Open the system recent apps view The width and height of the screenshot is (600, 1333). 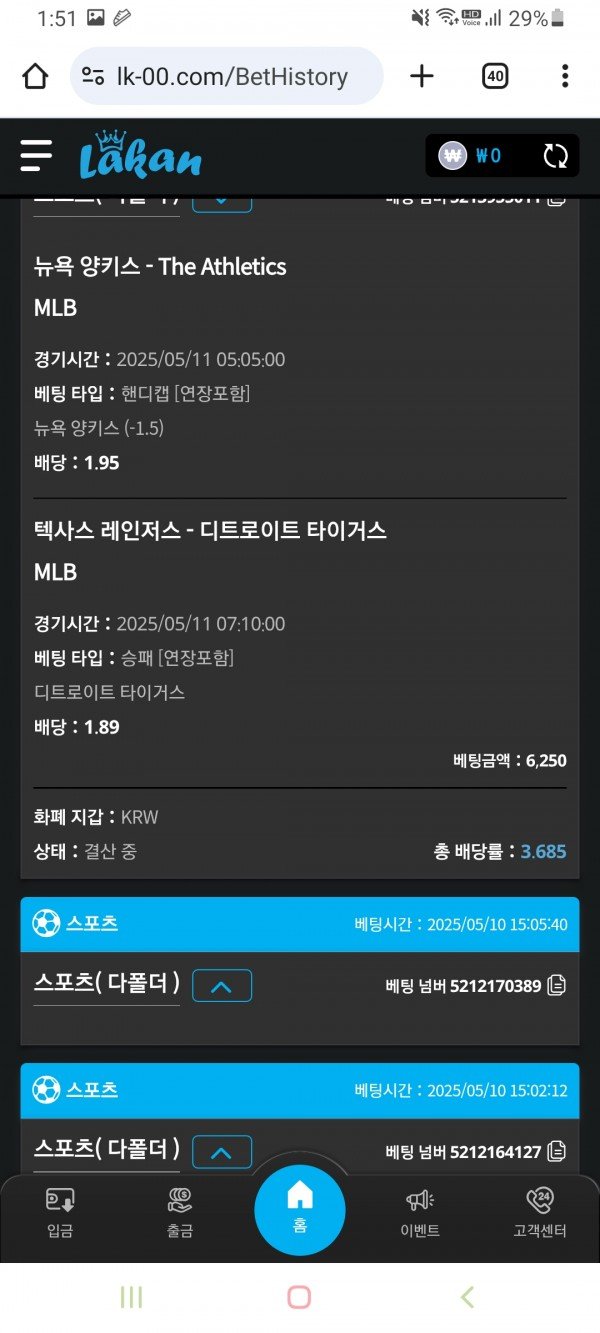[x=131, y=1297]
